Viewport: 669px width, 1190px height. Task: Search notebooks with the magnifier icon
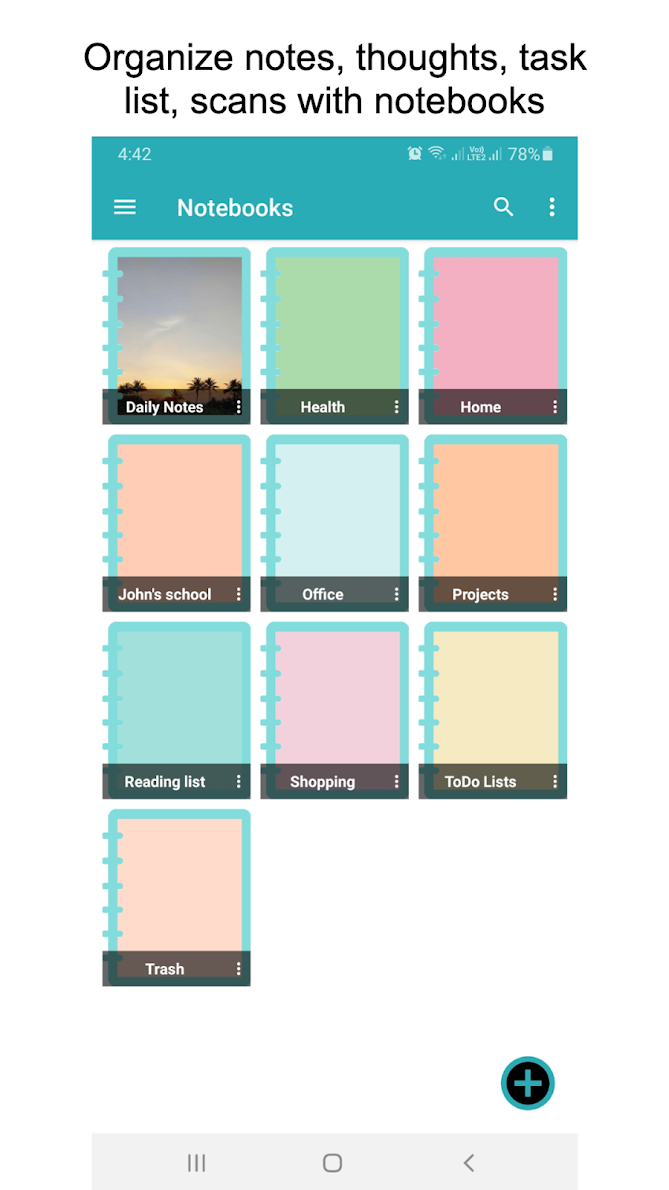[x=504, y=206]
